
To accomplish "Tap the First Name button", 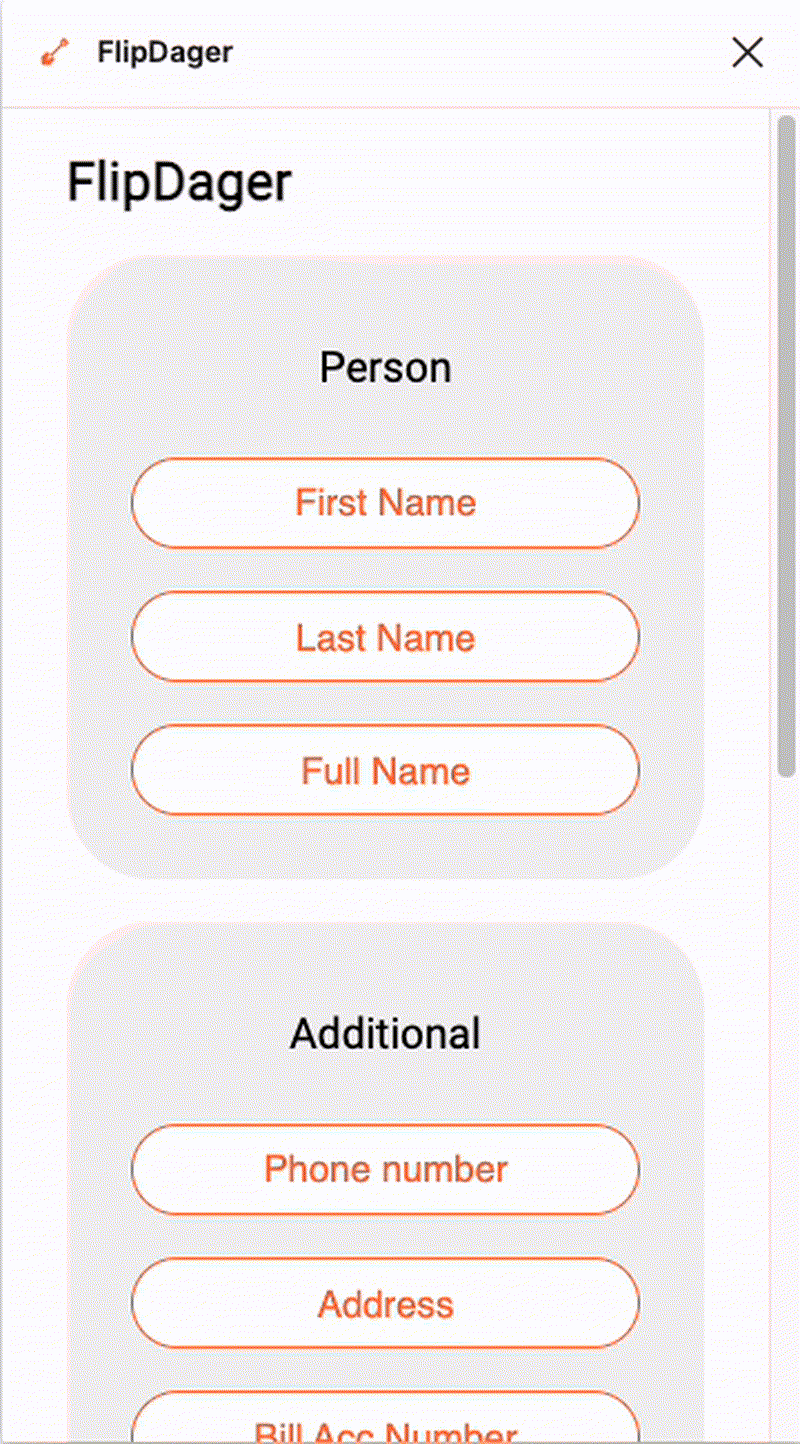I will (385, 503).
